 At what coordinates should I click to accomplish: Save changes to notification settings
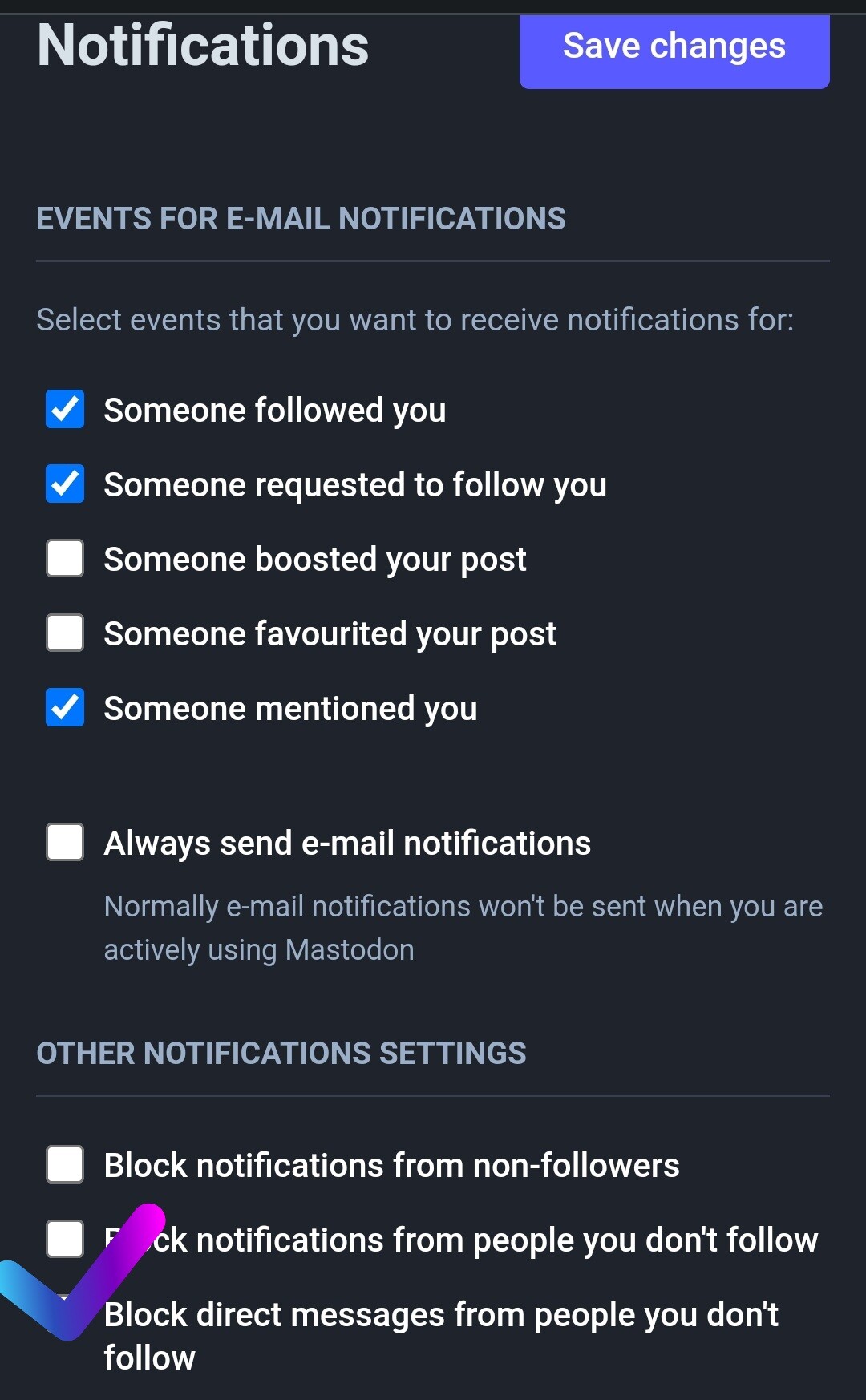(674, 48)
